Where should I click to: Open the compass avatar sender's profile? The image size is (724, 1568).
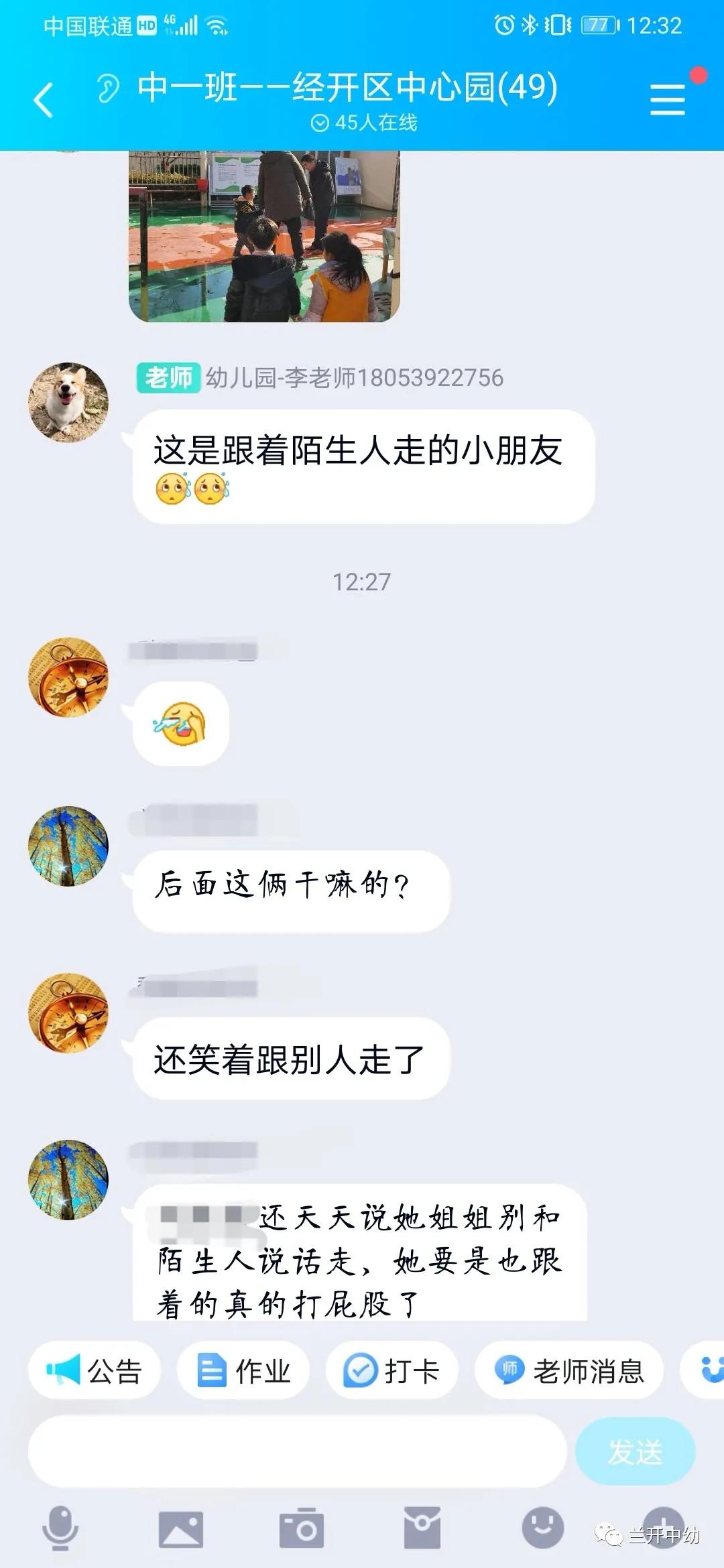[x=68, y=677]
